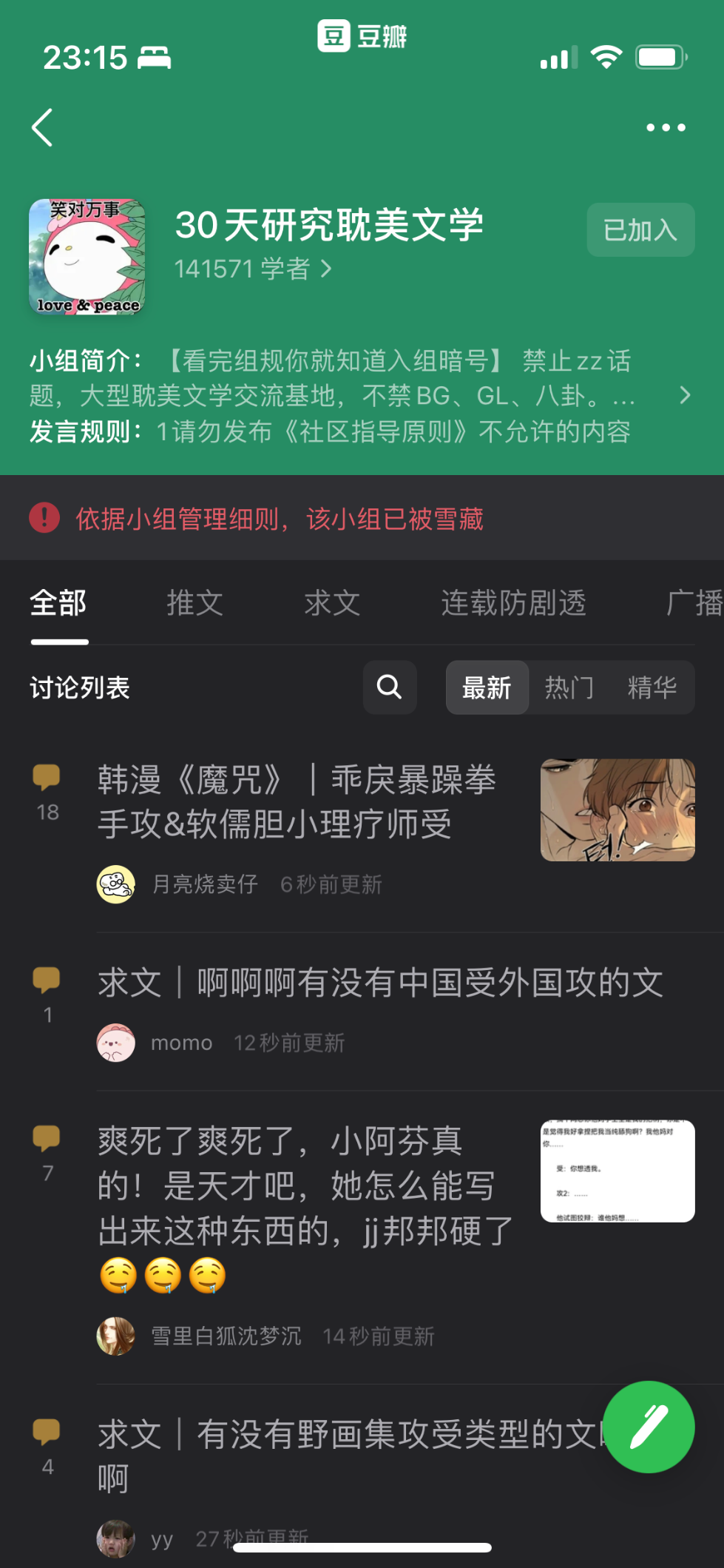Go back using the top-left arrow
Viewport: 724px width, 1568px height.
point(42,127)
